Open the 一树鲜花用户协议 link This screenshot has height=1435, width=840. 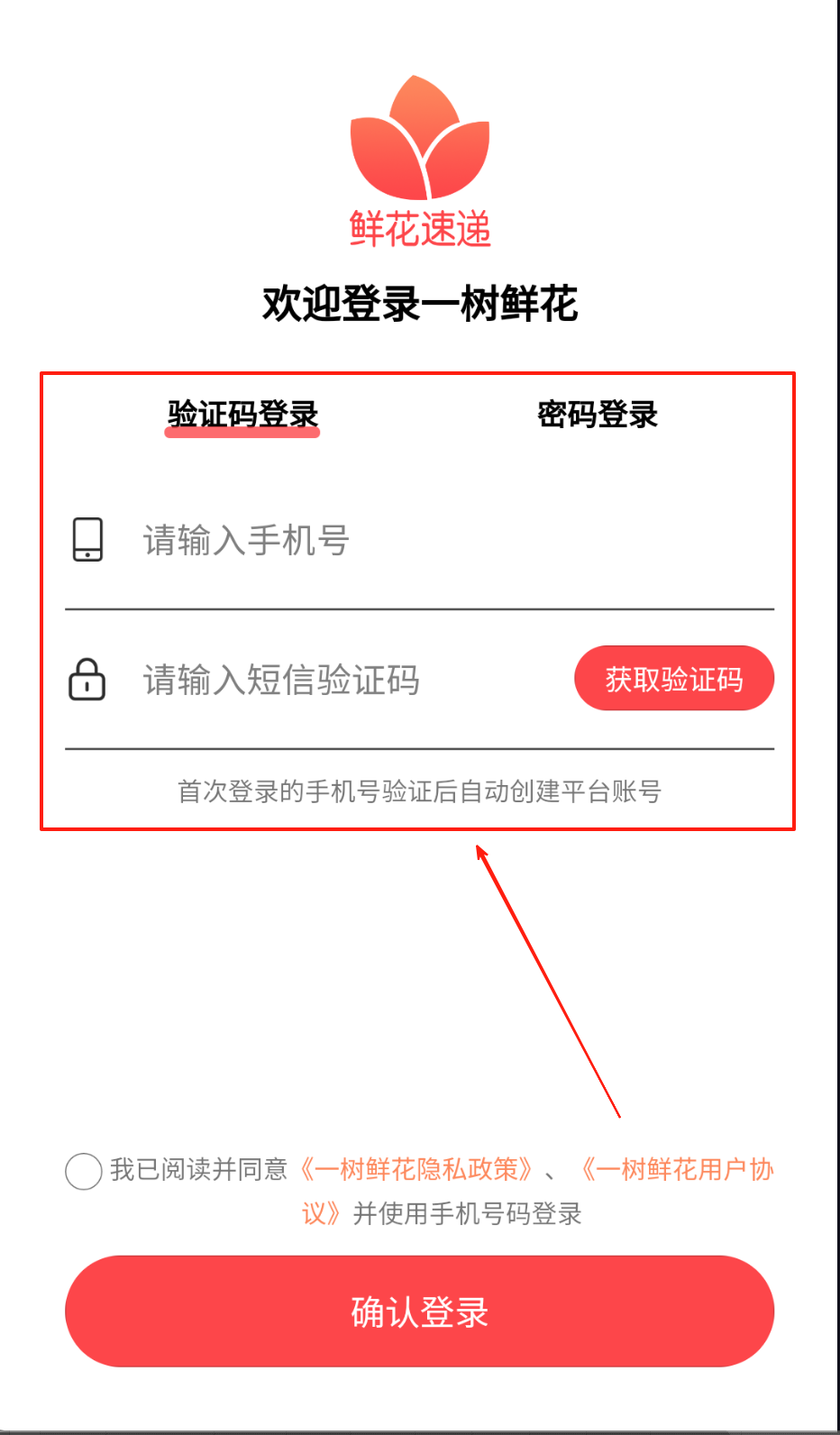(x=678, y=1170)
